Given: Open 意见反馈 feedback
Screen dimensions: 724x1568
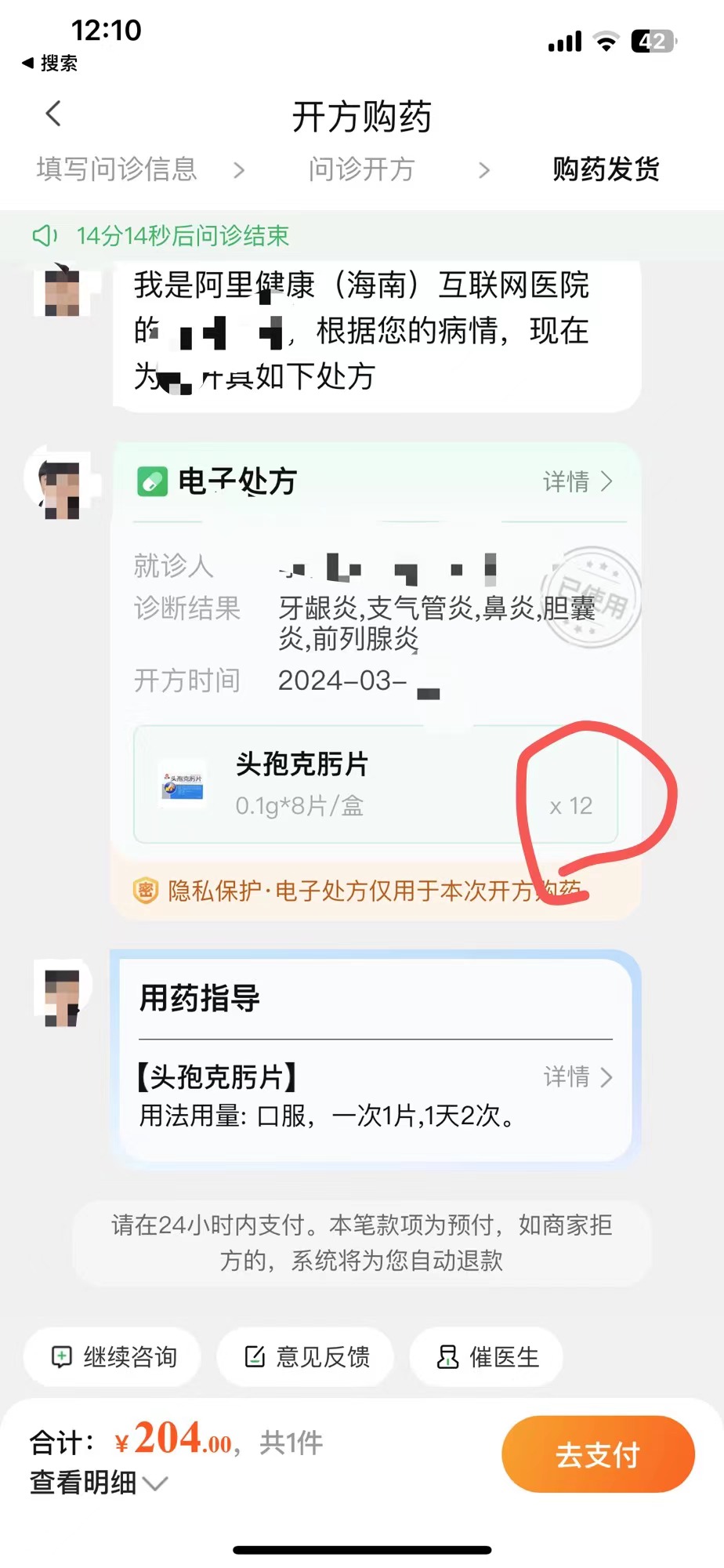Looking at the screenshot, I should [307, 1357].
